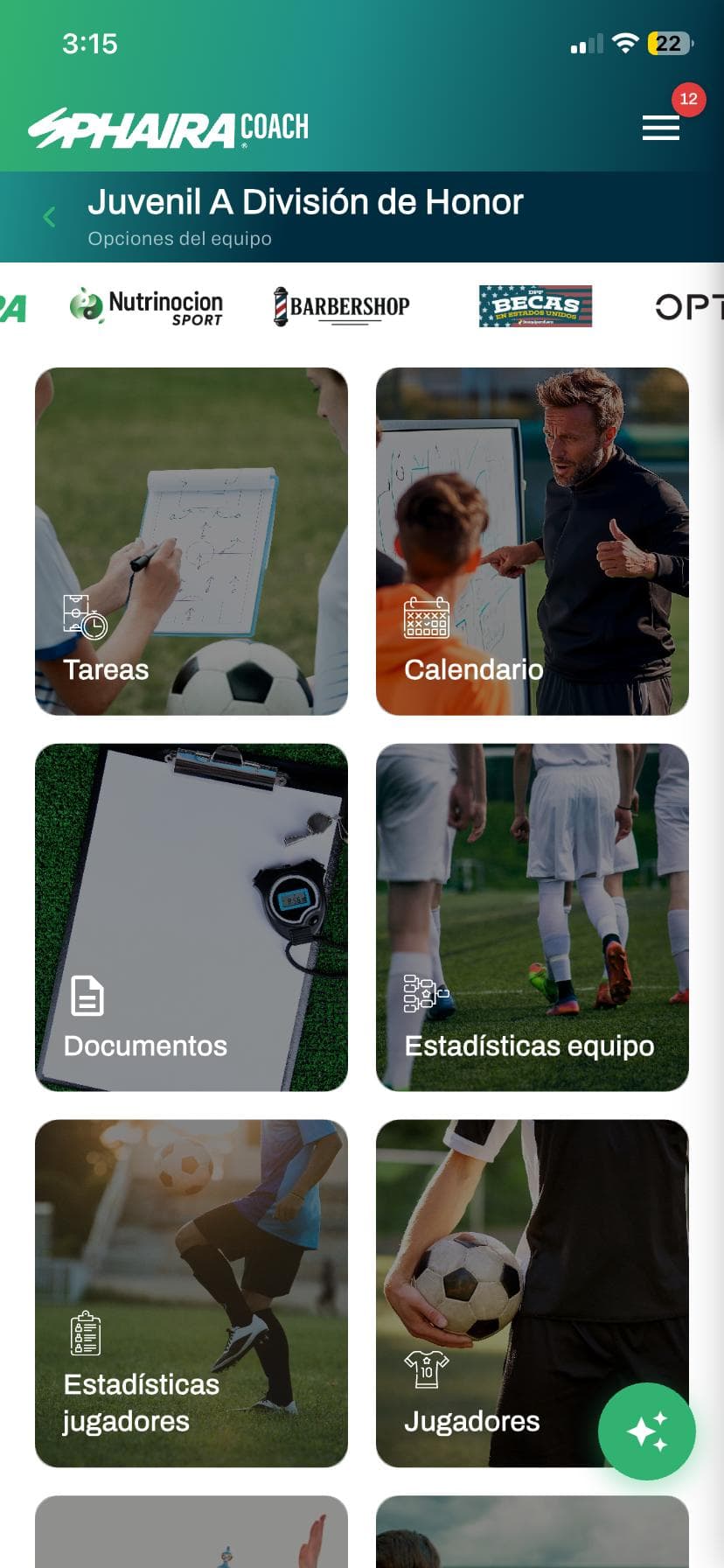This screenshot has height=1568, width=724.
Task: Open the Nutrinocion Sport sponsor banner
Action: click(x=147, y=307)
